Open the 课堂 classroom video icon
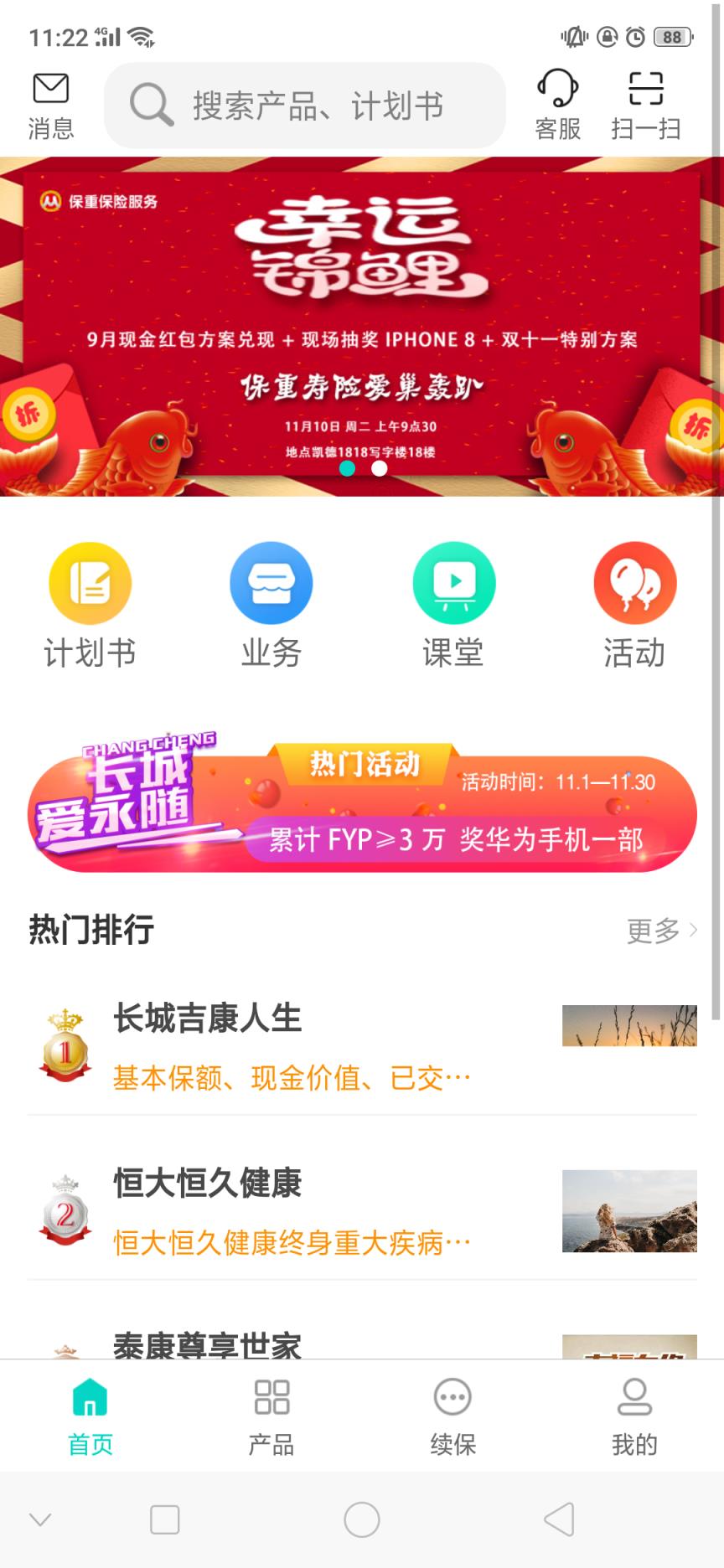 [x=452, y=583]
